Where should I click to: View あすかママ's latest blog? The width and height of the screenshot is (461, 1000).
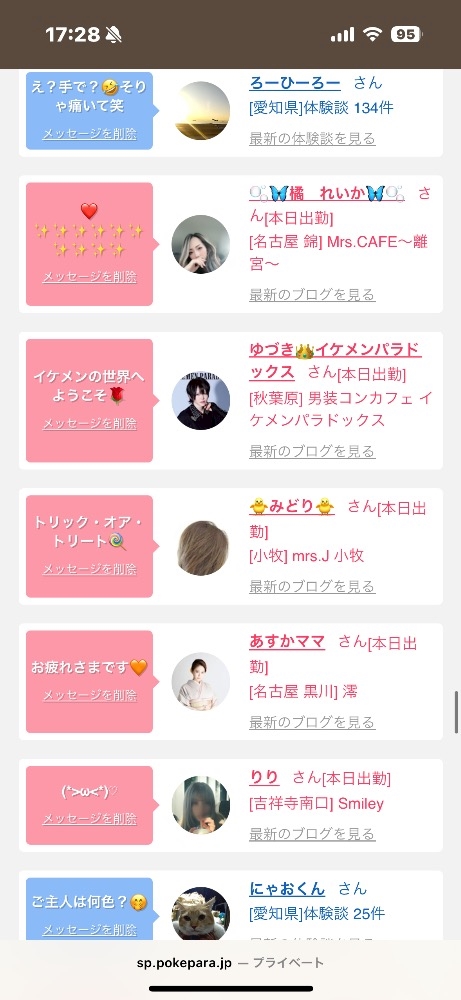[x=312, y=722]
